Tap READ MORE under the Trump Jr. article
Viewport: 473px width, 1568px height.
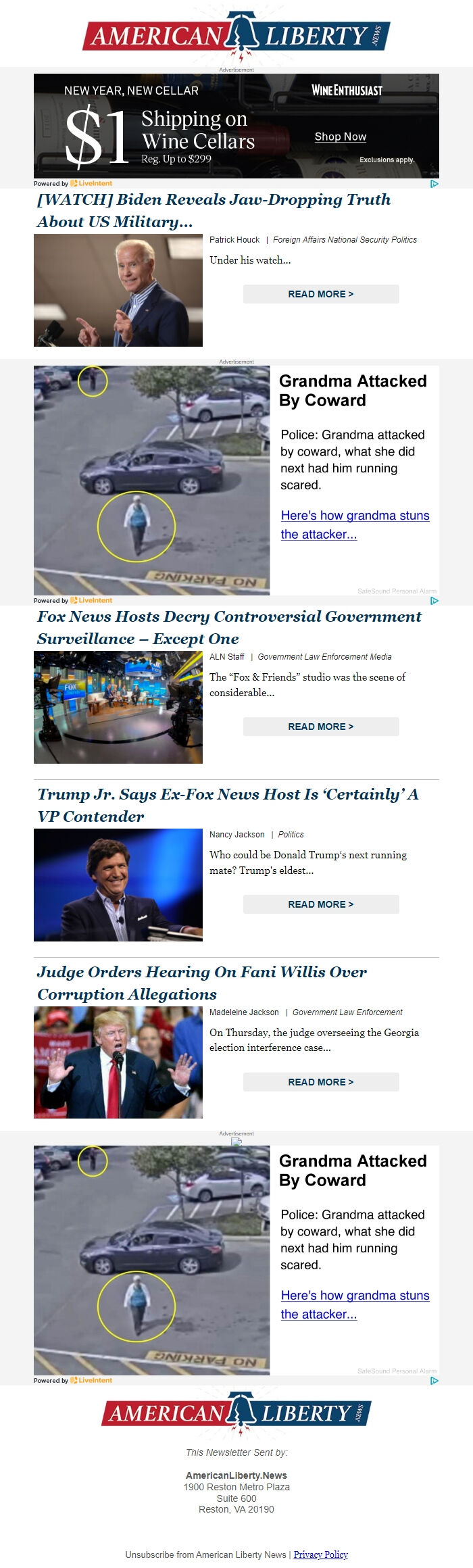[x=321, y=904]
